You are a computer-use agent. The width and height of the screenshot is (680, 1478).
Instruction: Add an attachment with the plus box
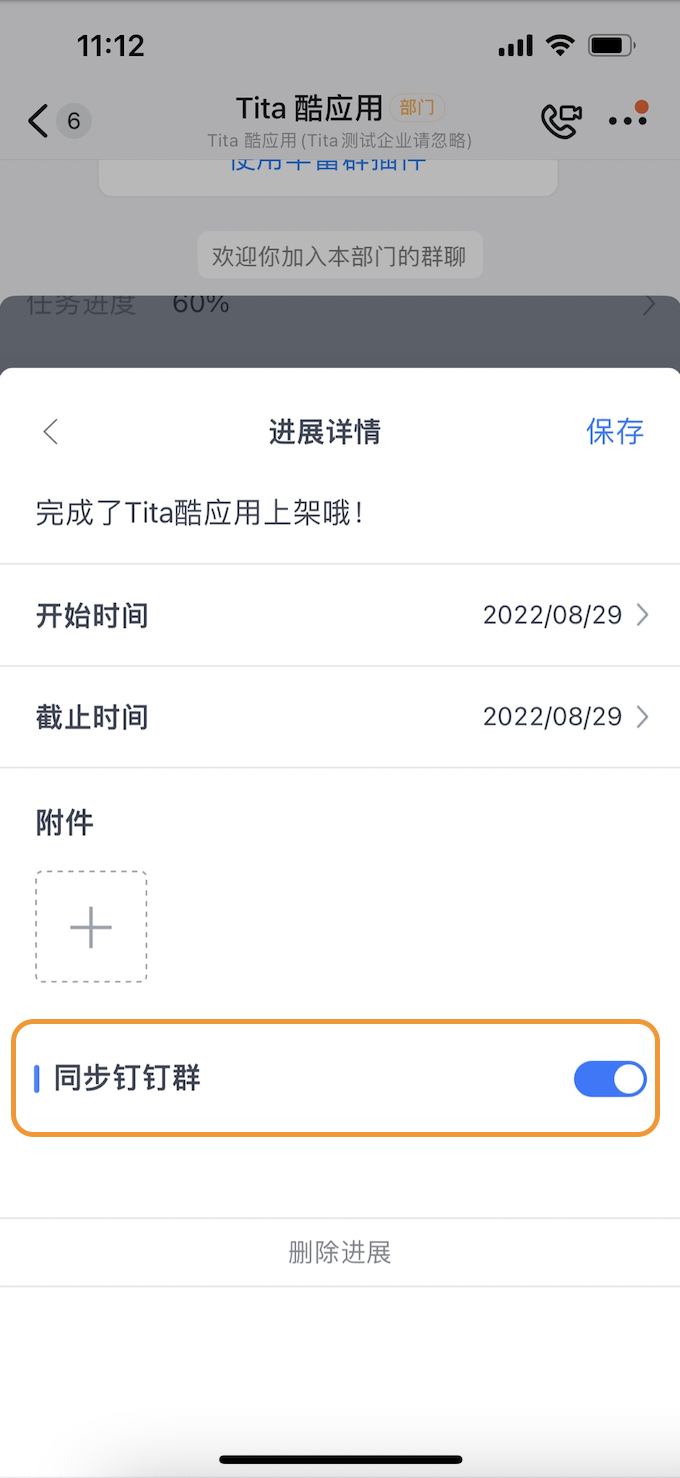91,927
